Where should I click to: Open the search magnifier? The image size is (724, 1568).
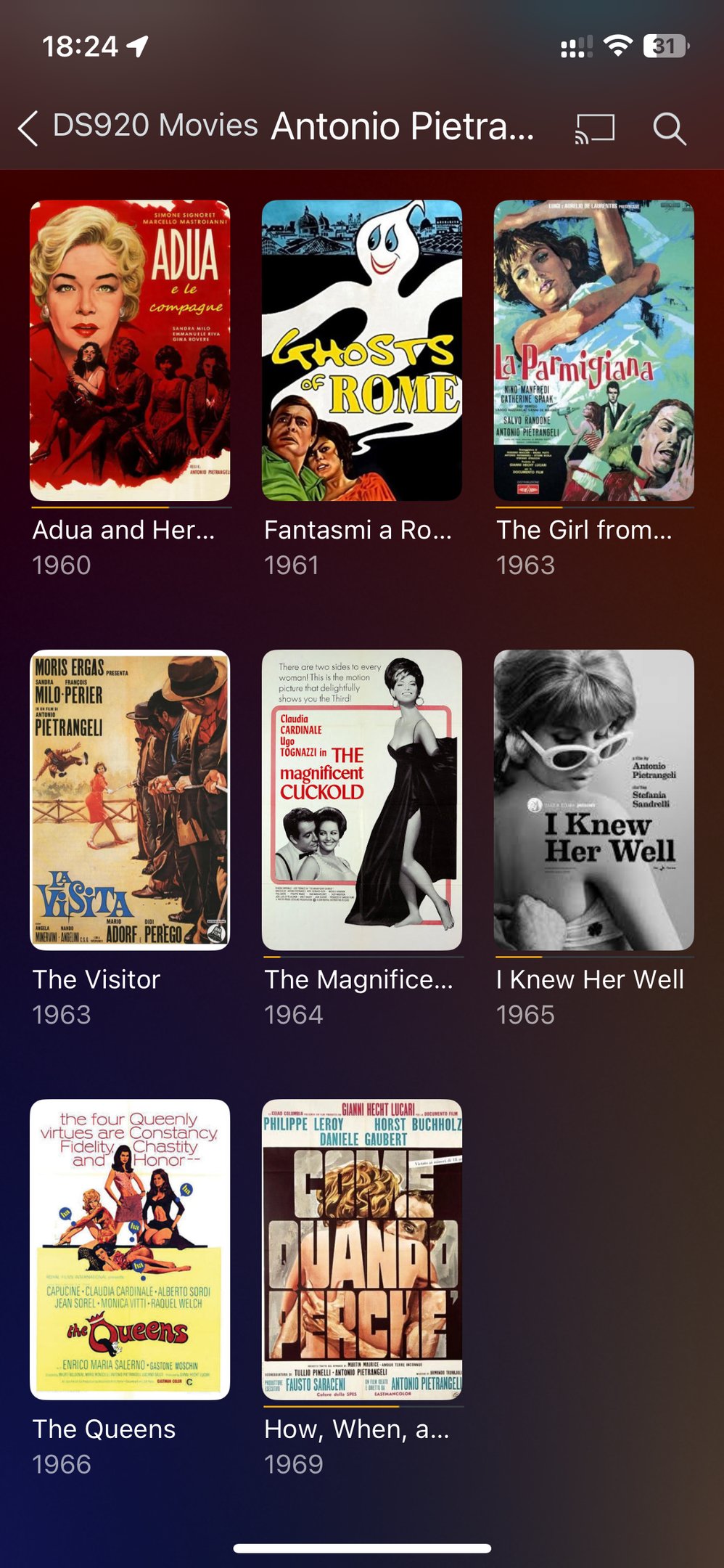tap(669, 128)
